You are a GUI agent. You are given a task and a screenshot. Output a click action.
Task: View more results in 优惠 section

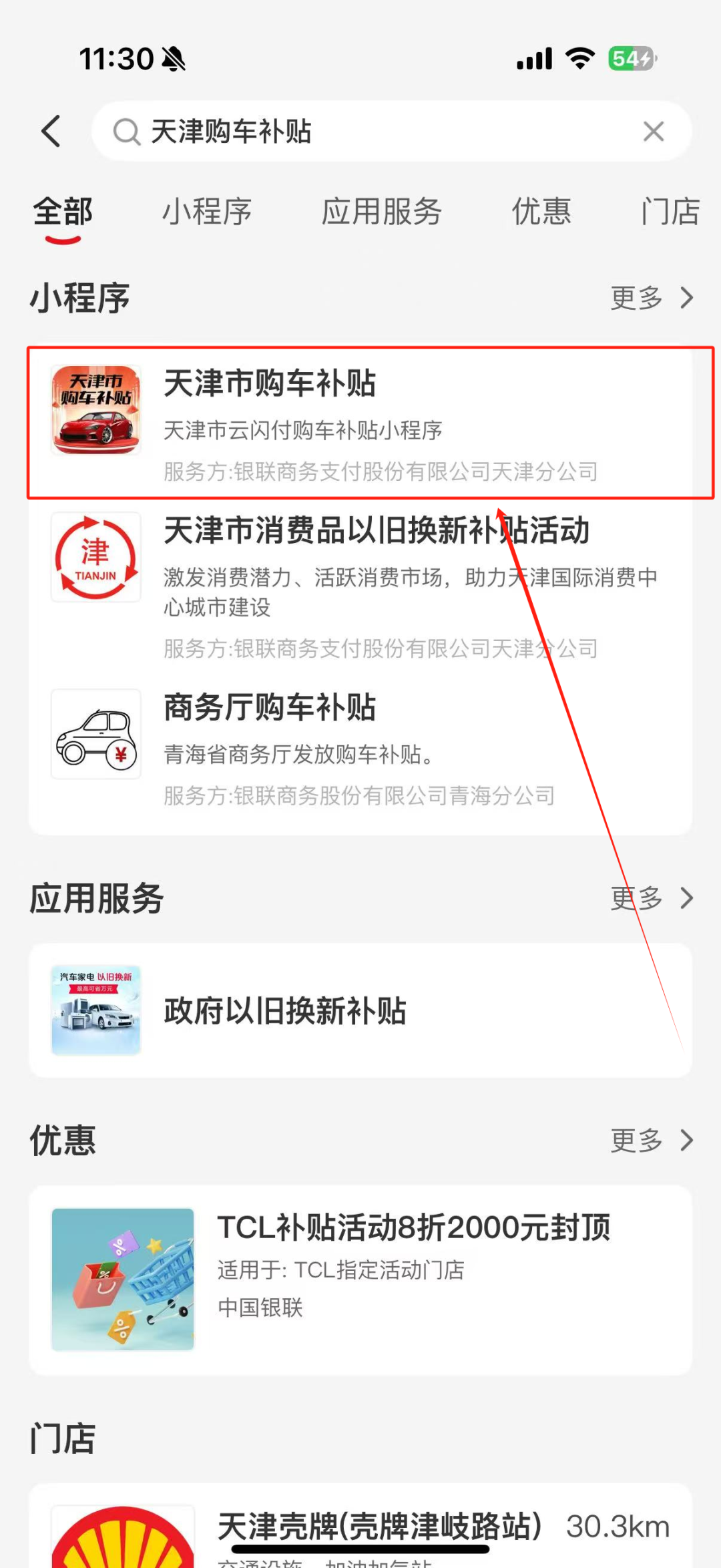(x=651, y=1140)
